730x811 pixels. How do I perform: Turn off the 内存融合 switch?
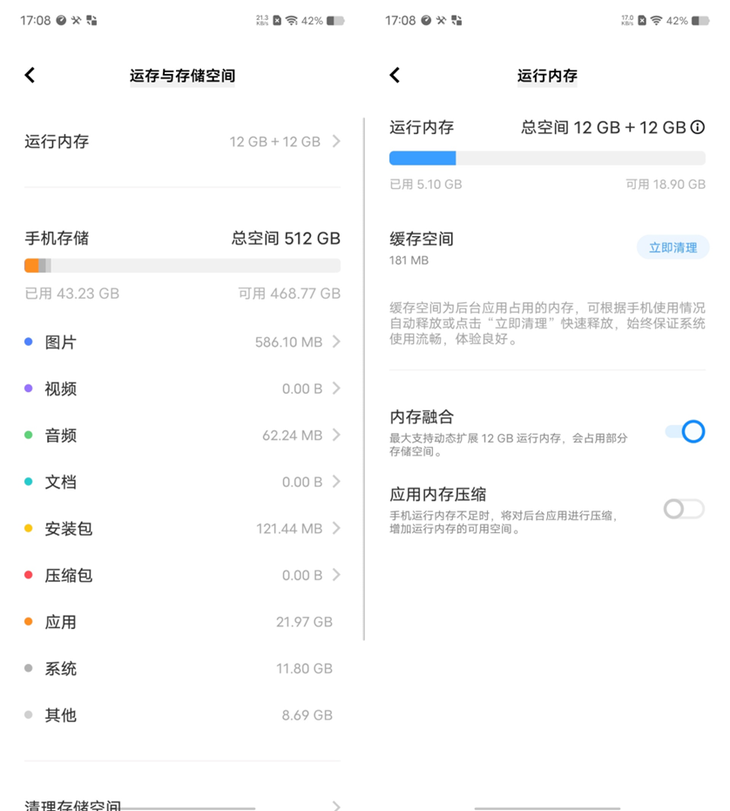point(685,431)
